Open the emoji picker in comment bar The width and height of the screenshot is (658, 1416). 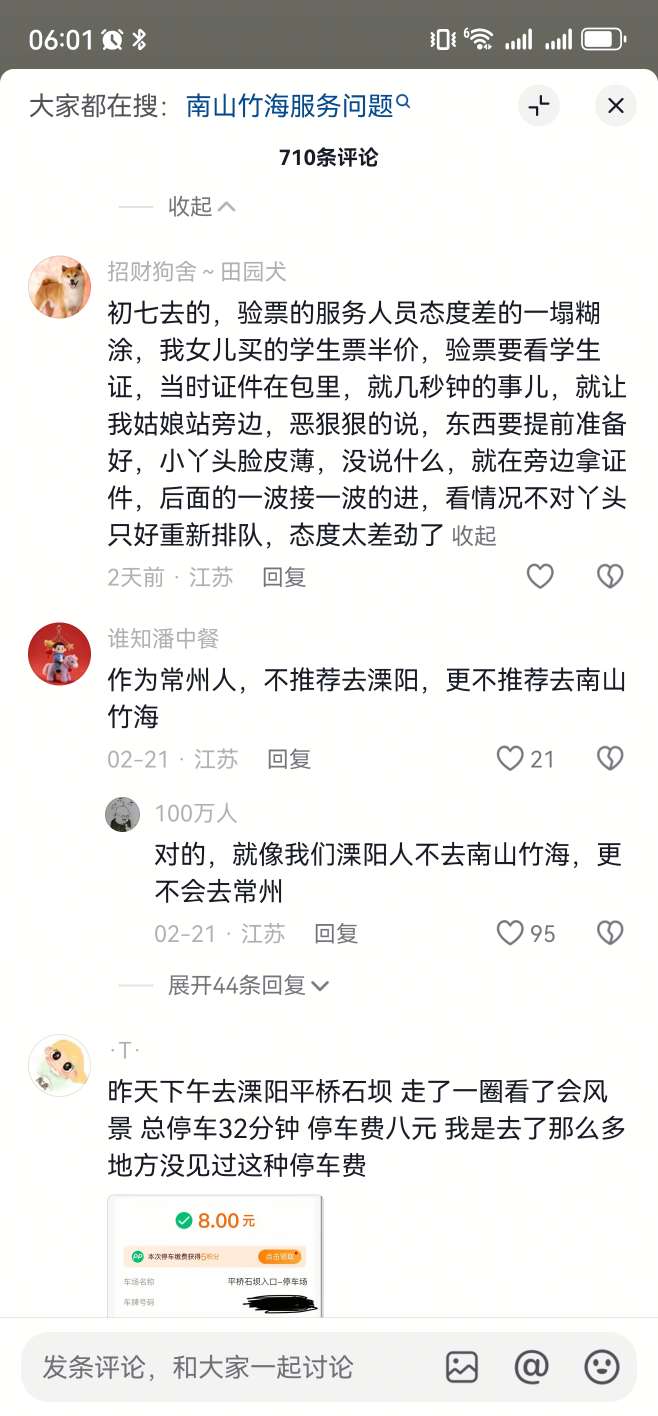[x=602, y=1367]
